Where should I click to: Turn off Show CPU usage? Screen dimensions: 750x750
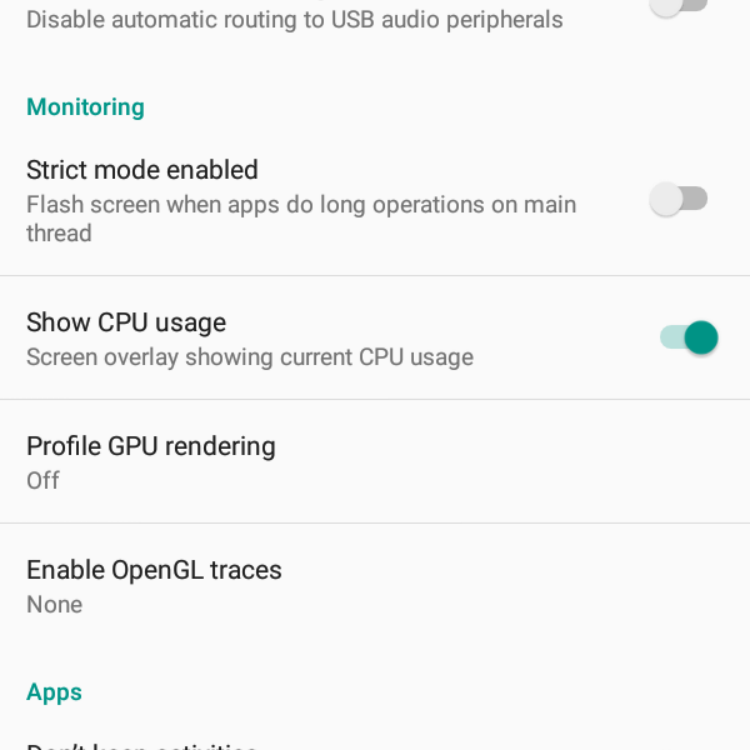[x=689, y=338]
